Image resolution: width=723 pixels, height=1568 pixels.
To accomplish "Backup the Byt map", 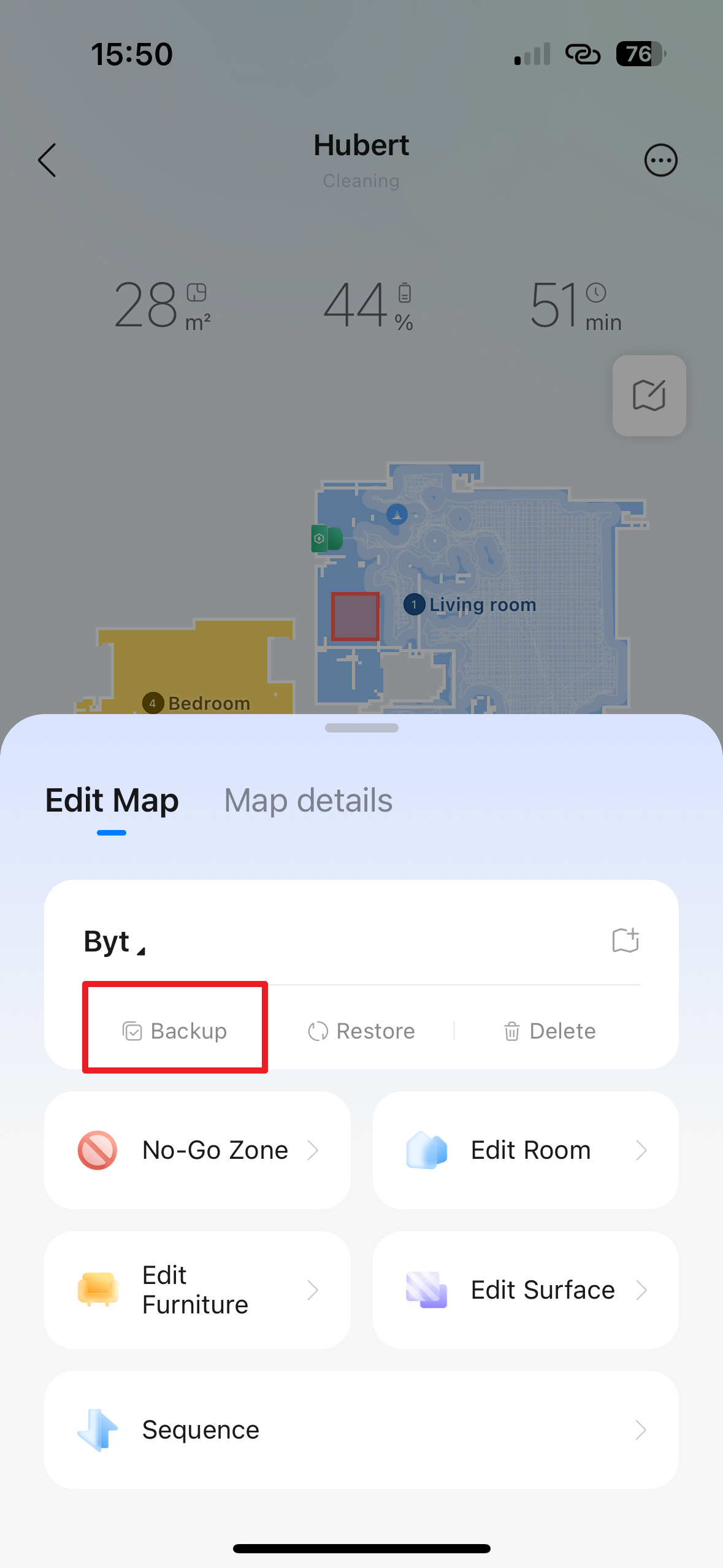I will tap(175, 1031).
